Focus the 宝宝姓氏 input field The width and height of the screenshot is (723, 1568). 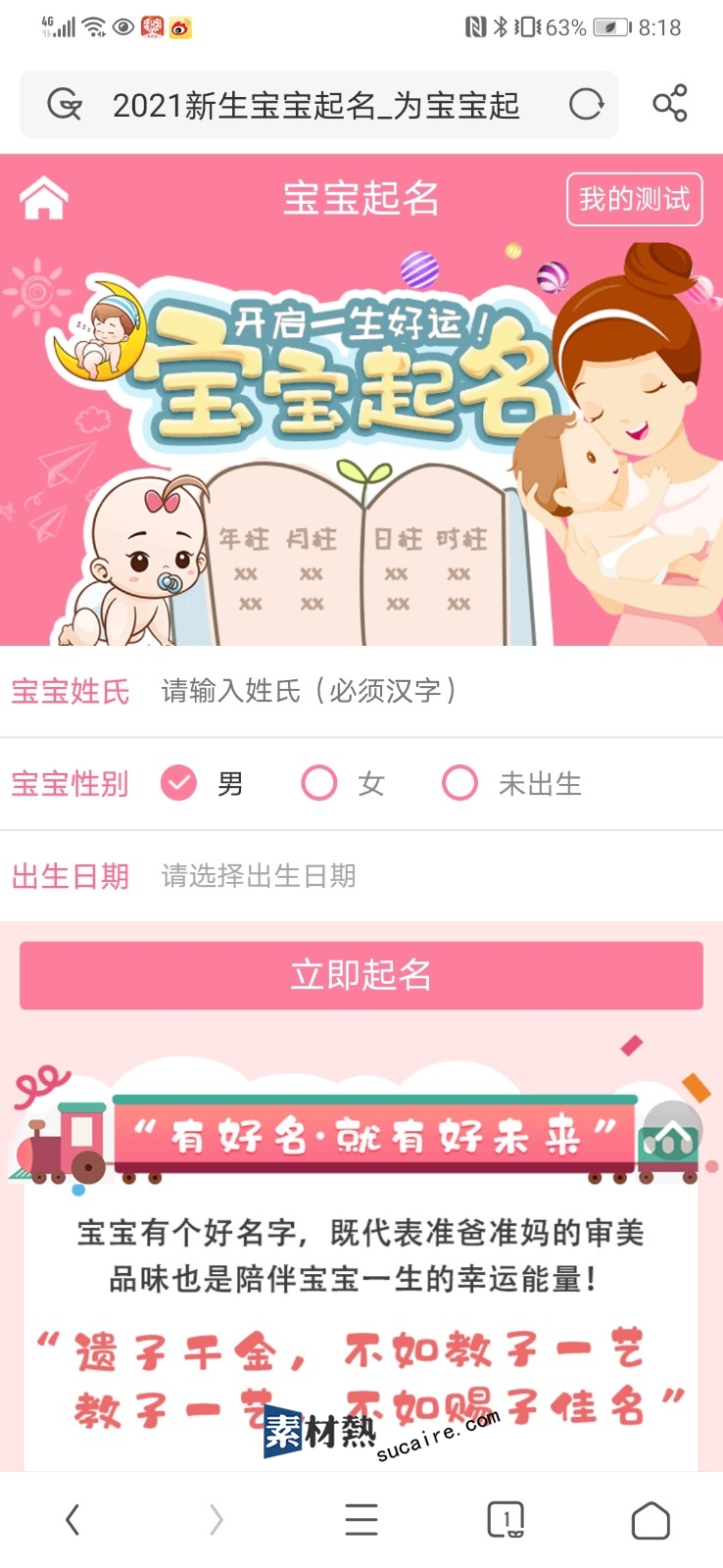pos(431,691)
